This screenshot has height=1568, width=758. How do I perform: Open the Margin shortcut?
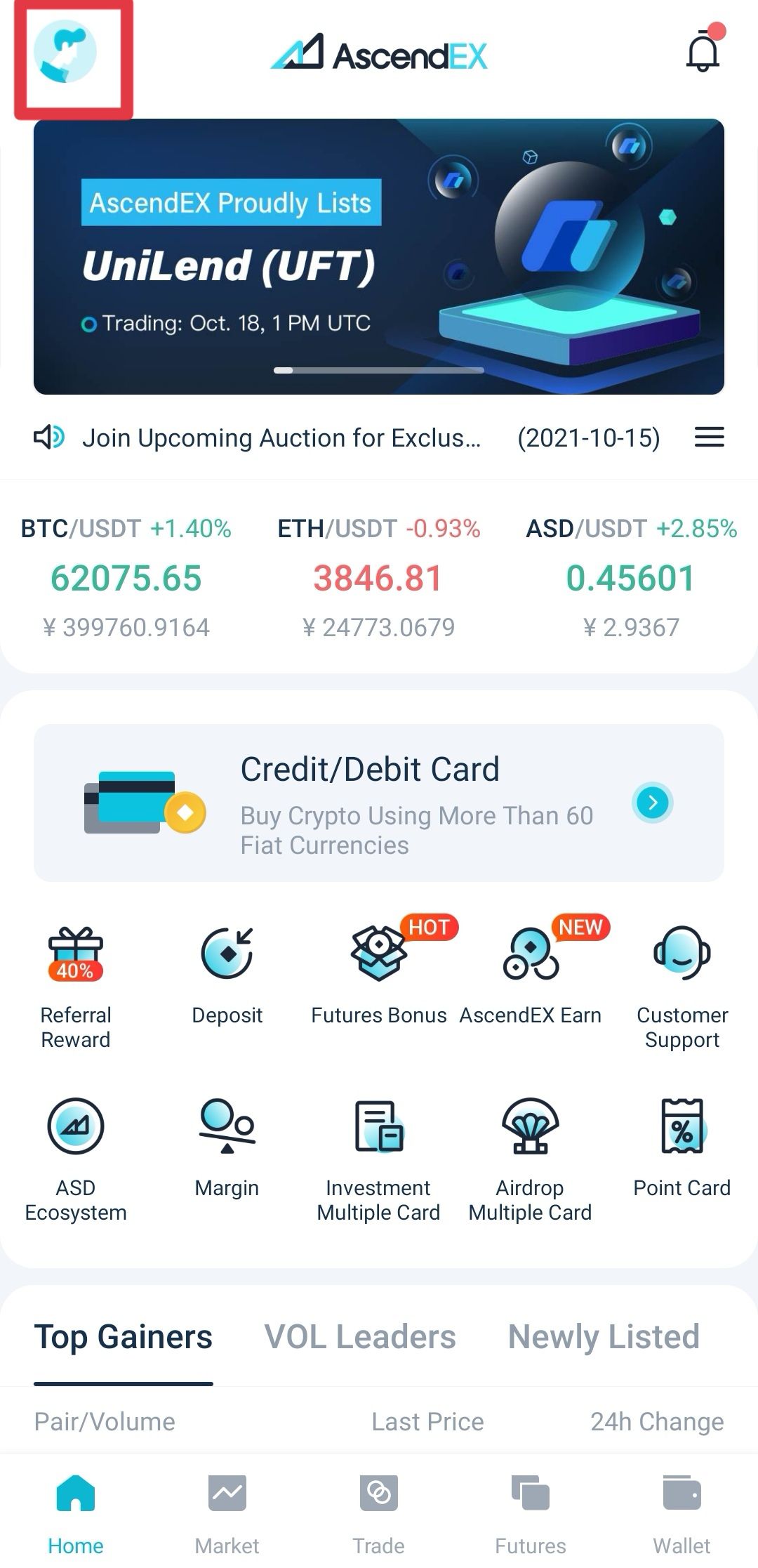coord(227,1148)
